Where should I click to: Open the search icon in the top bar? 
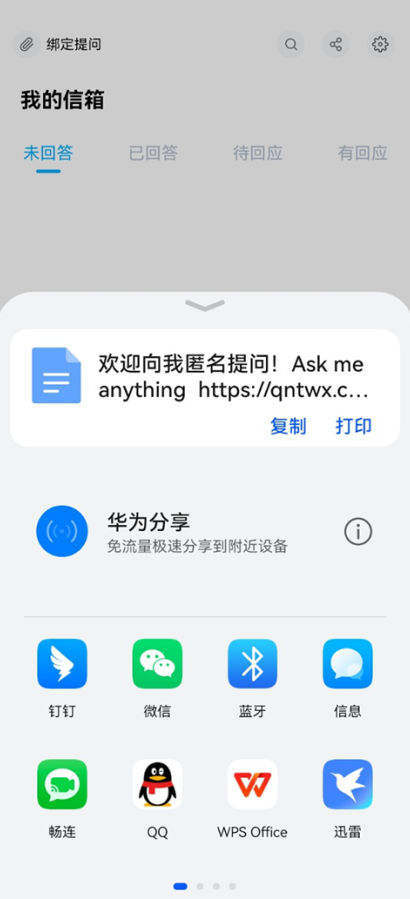pyautogui.click(x=291, y=44)
